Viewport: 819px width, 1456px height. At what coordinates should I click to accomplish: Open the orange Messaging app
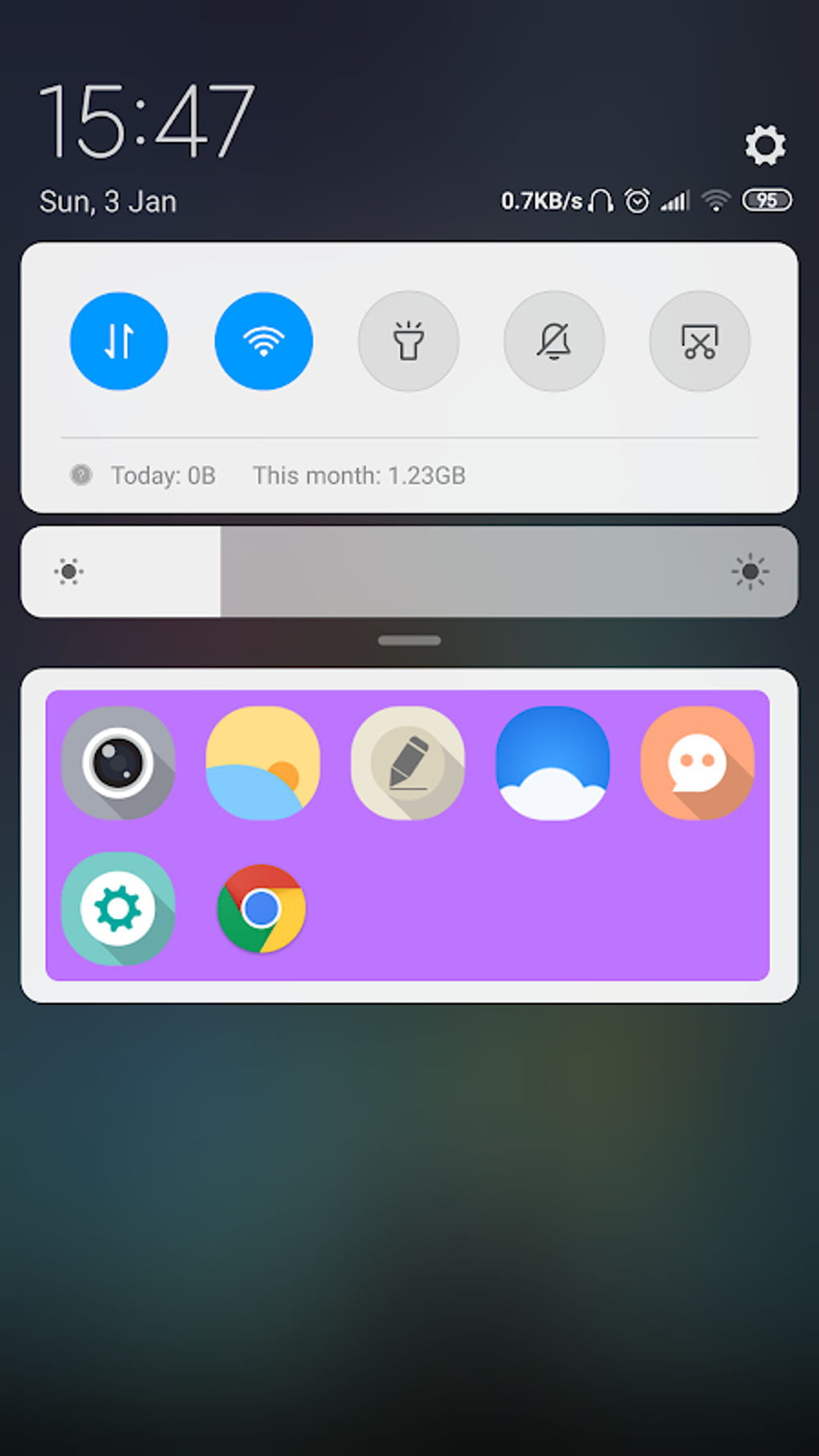pyautogui.click(x=697, y=763)
